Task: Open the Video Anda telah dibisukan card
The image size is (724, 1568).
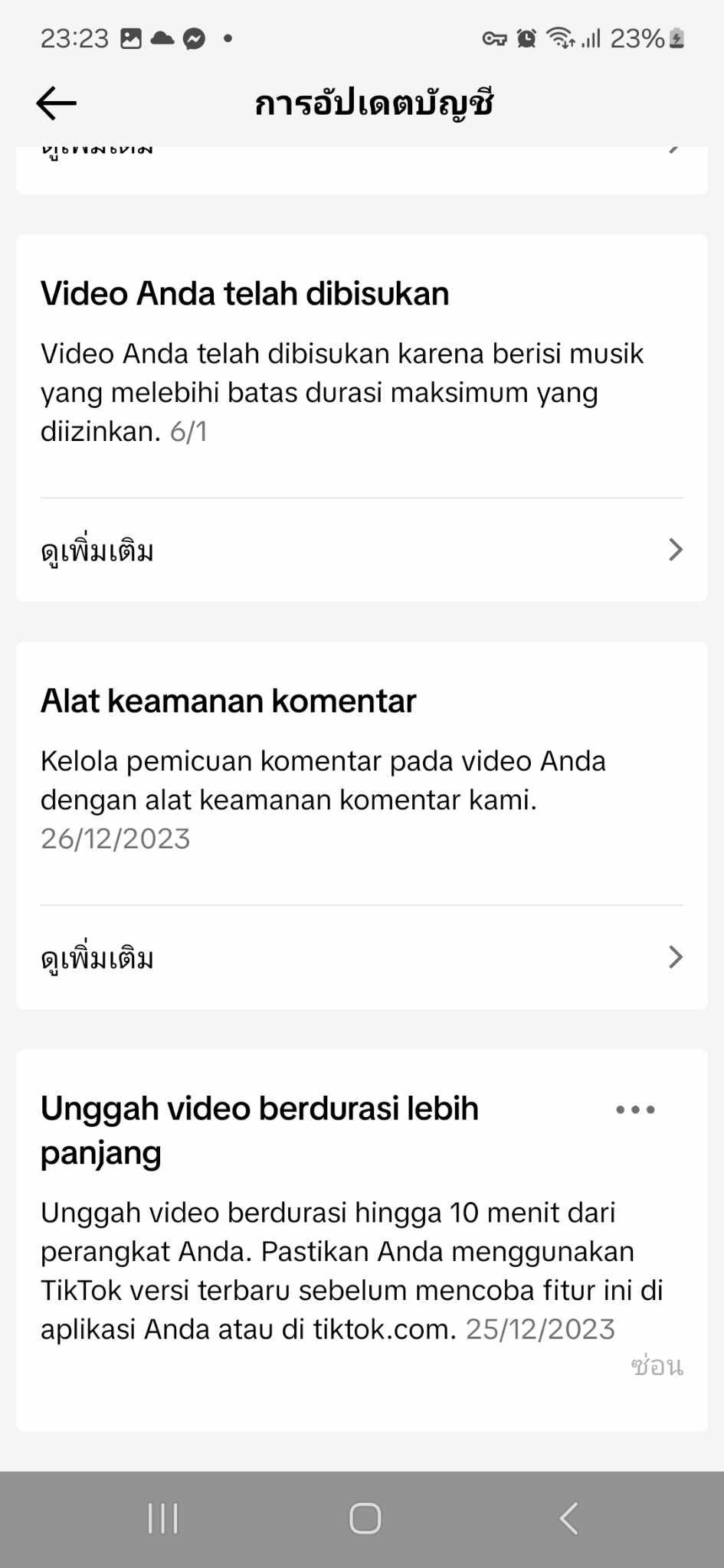Action: tap(362, 360)
